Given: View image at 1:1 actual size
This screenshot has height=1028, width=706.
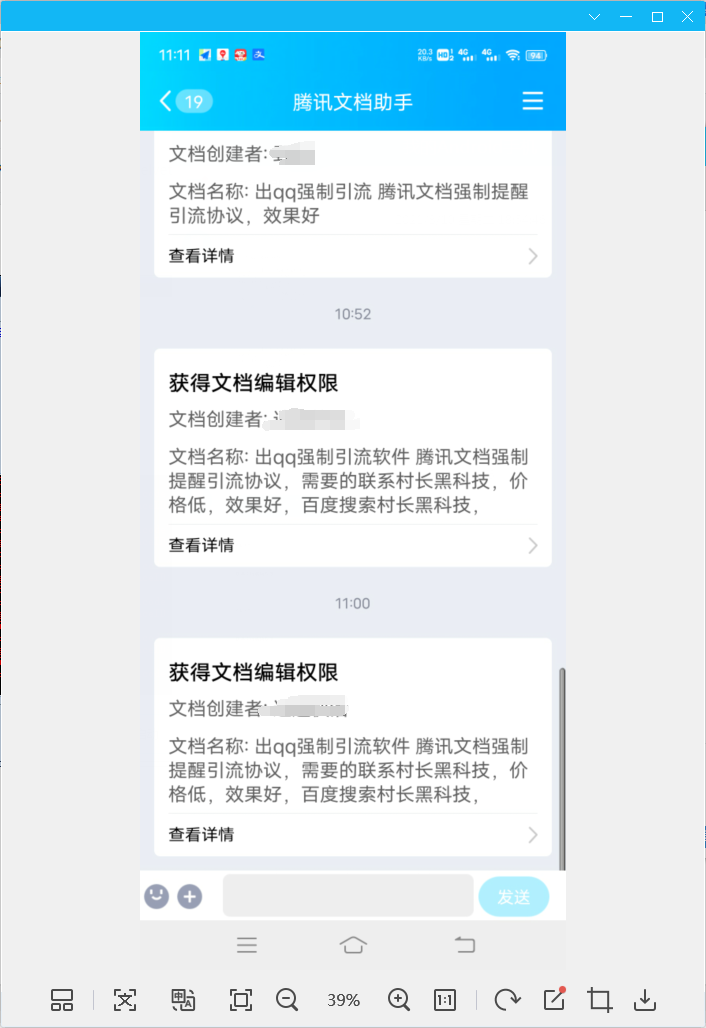Looking at the screenshot, I should (445, 999).
